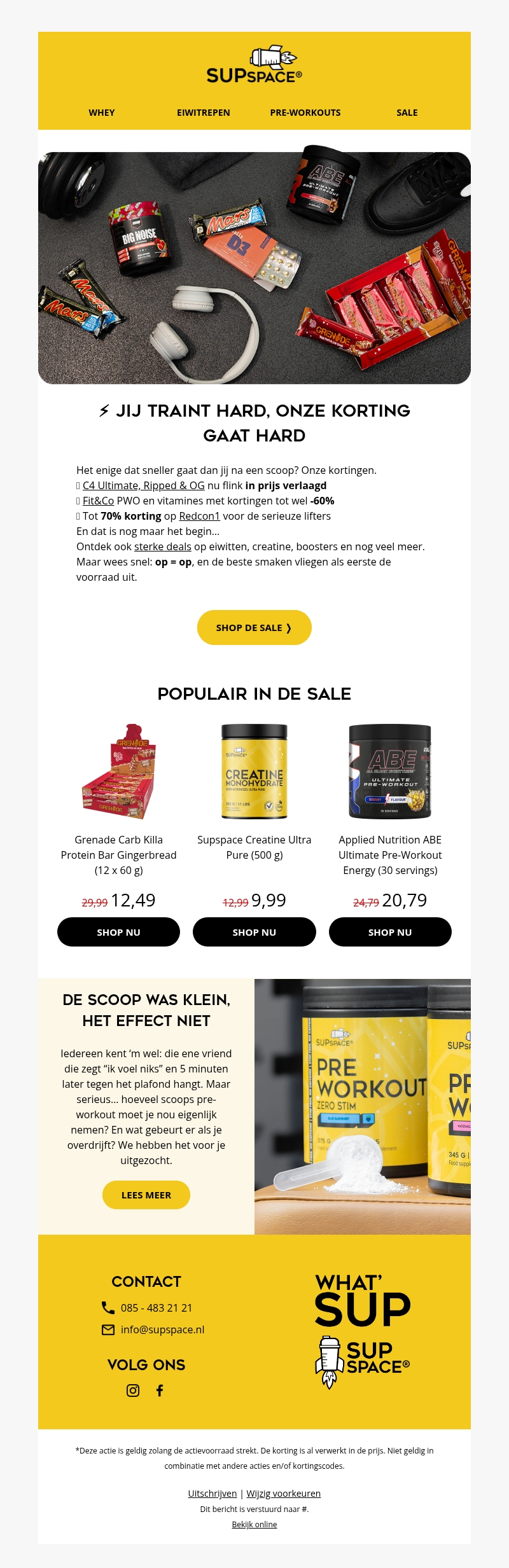Email info@supspace.nl

point(162,1329)
